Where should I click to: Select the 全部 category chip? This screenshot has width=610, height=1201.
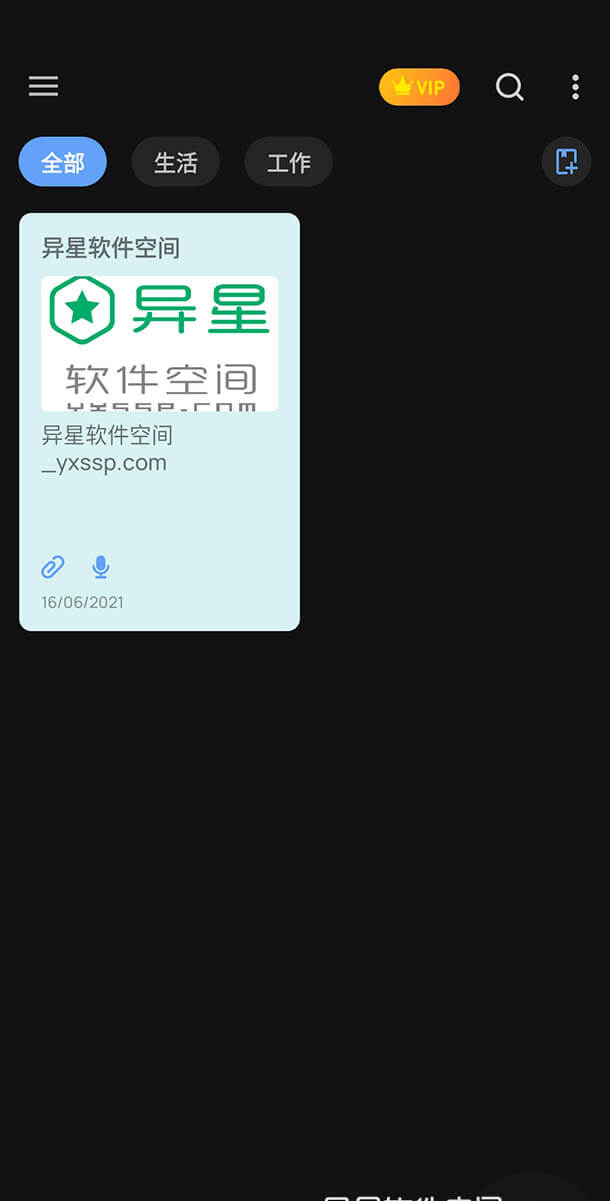point(62,162)
